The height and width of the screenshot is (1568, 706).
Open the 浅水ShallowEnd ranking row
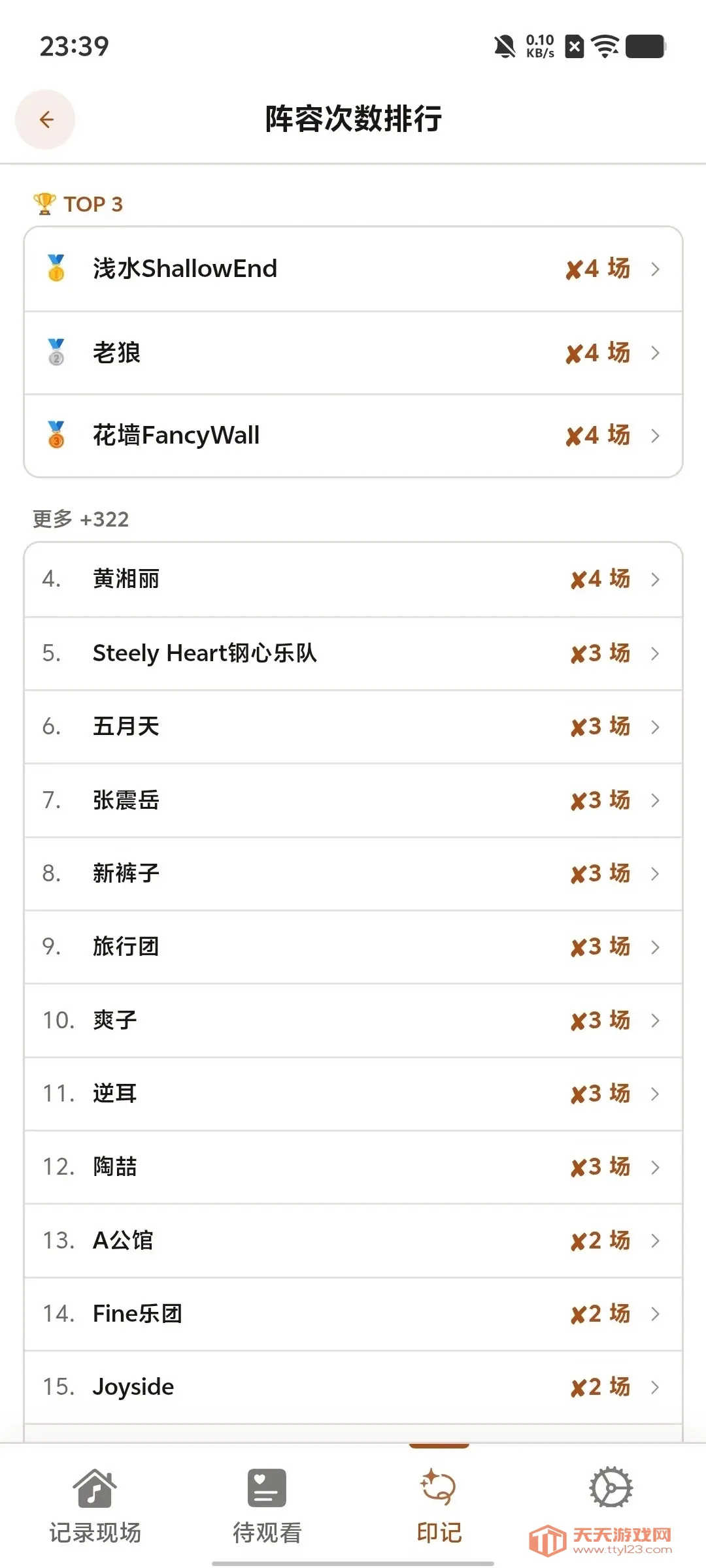point(353,269)
